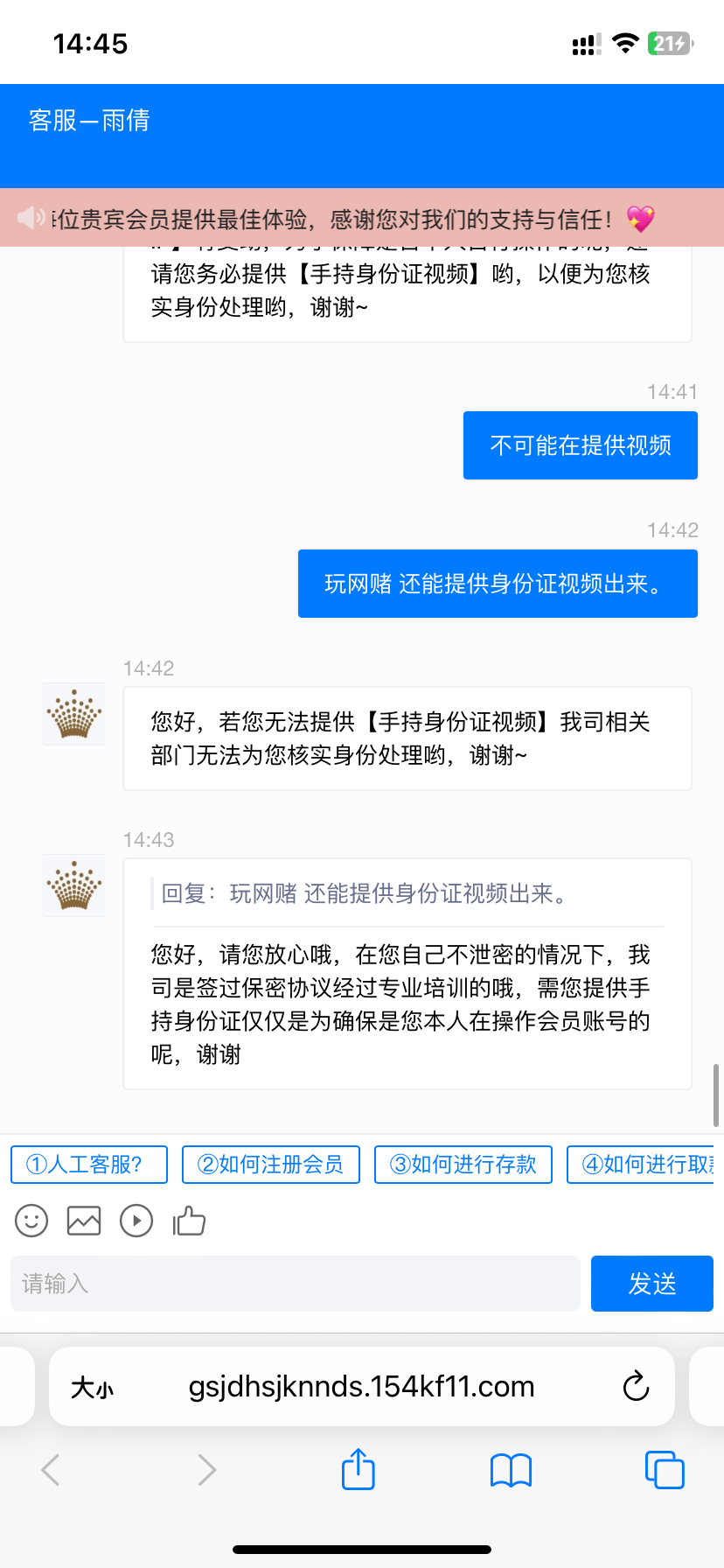Tap the 请输入 message input box
Screen dimensions: 724x1568
295,1283
